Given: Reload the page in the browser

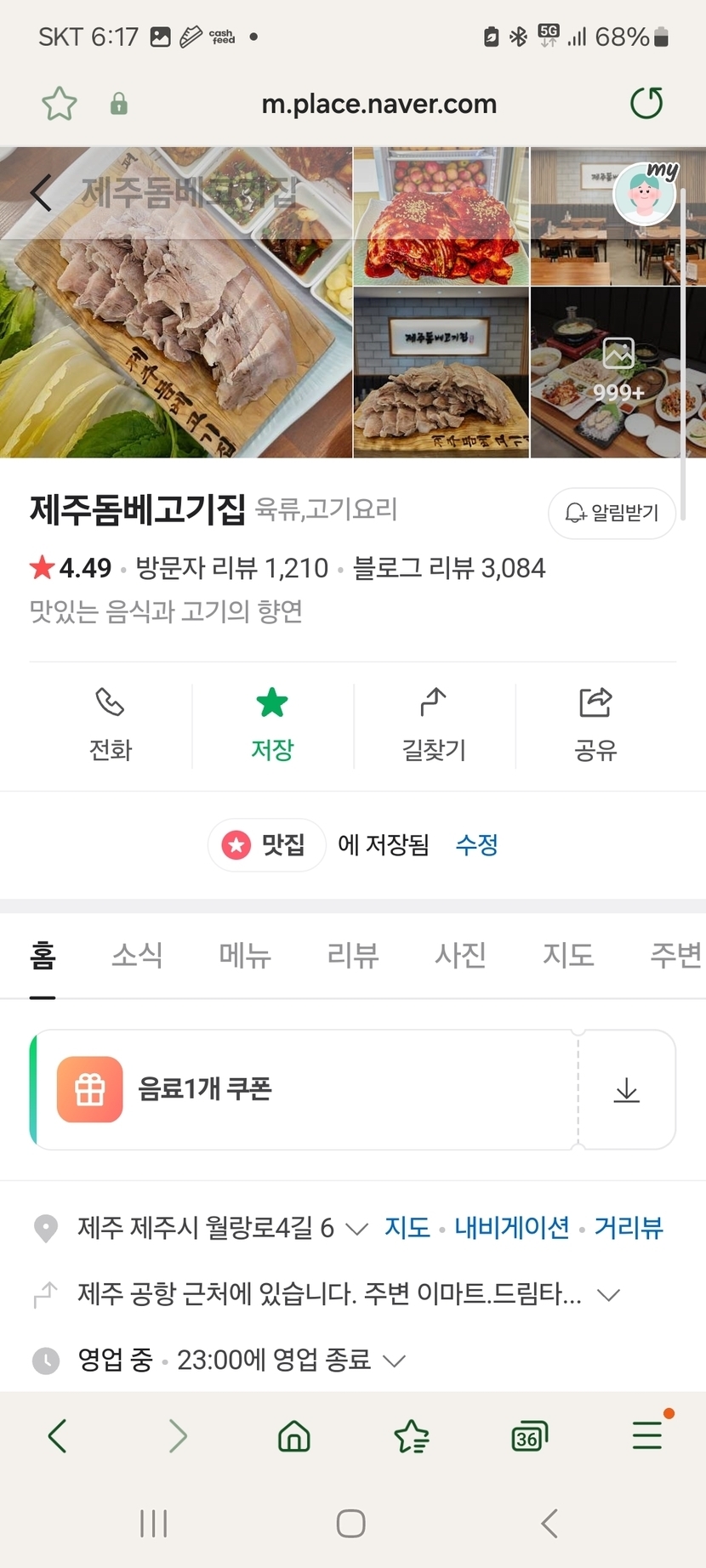Looking at the screenshot, I should 646,104.
